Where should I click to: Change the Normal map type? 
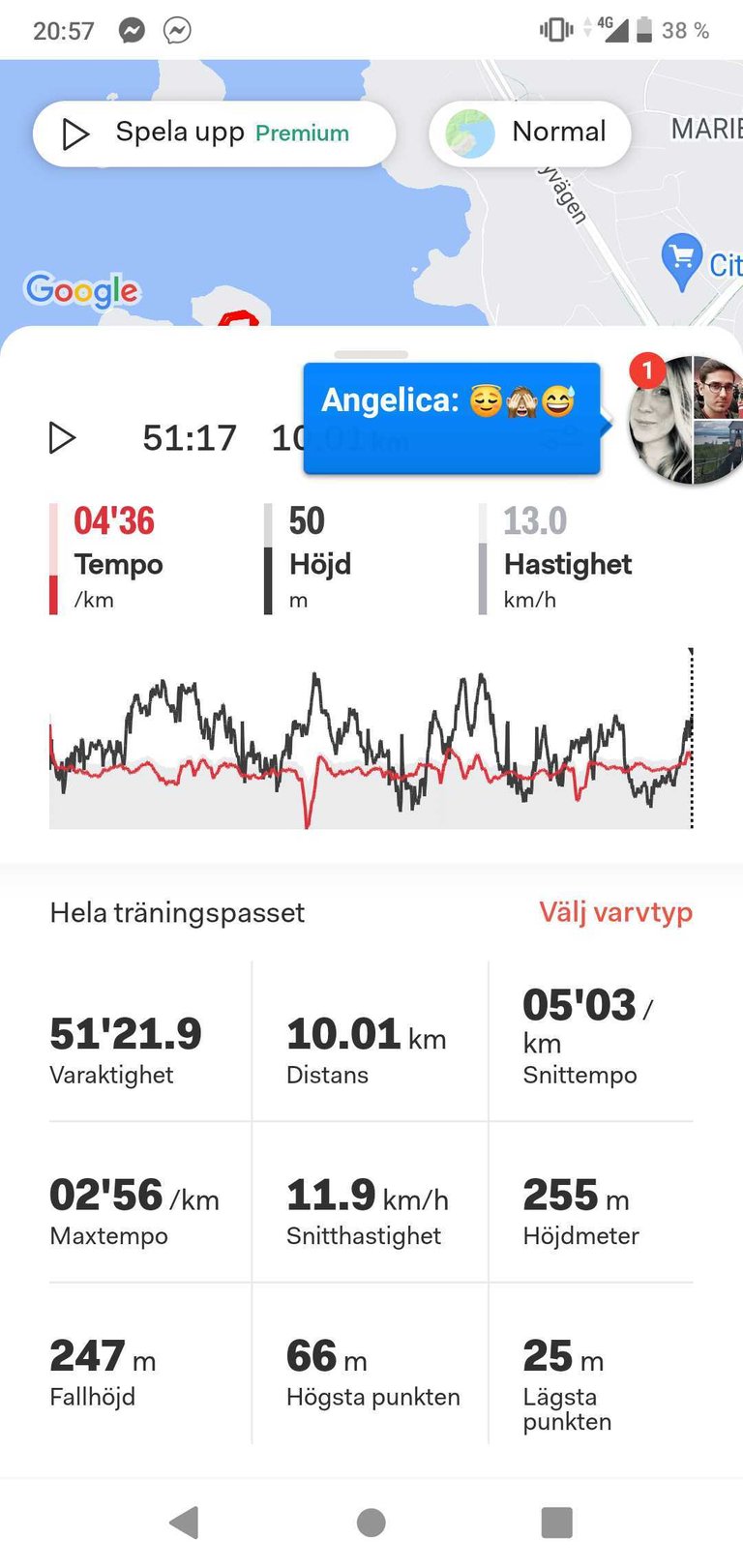click(x=529, y=133)
